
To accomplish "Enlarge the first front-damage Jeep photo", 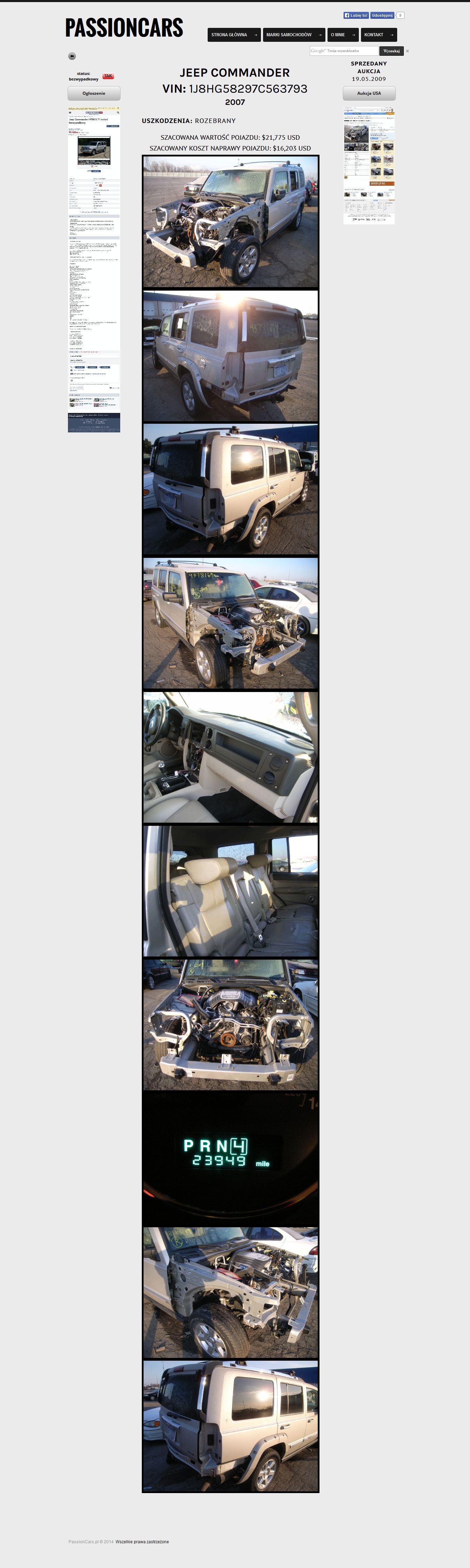I will click(230, 222).
